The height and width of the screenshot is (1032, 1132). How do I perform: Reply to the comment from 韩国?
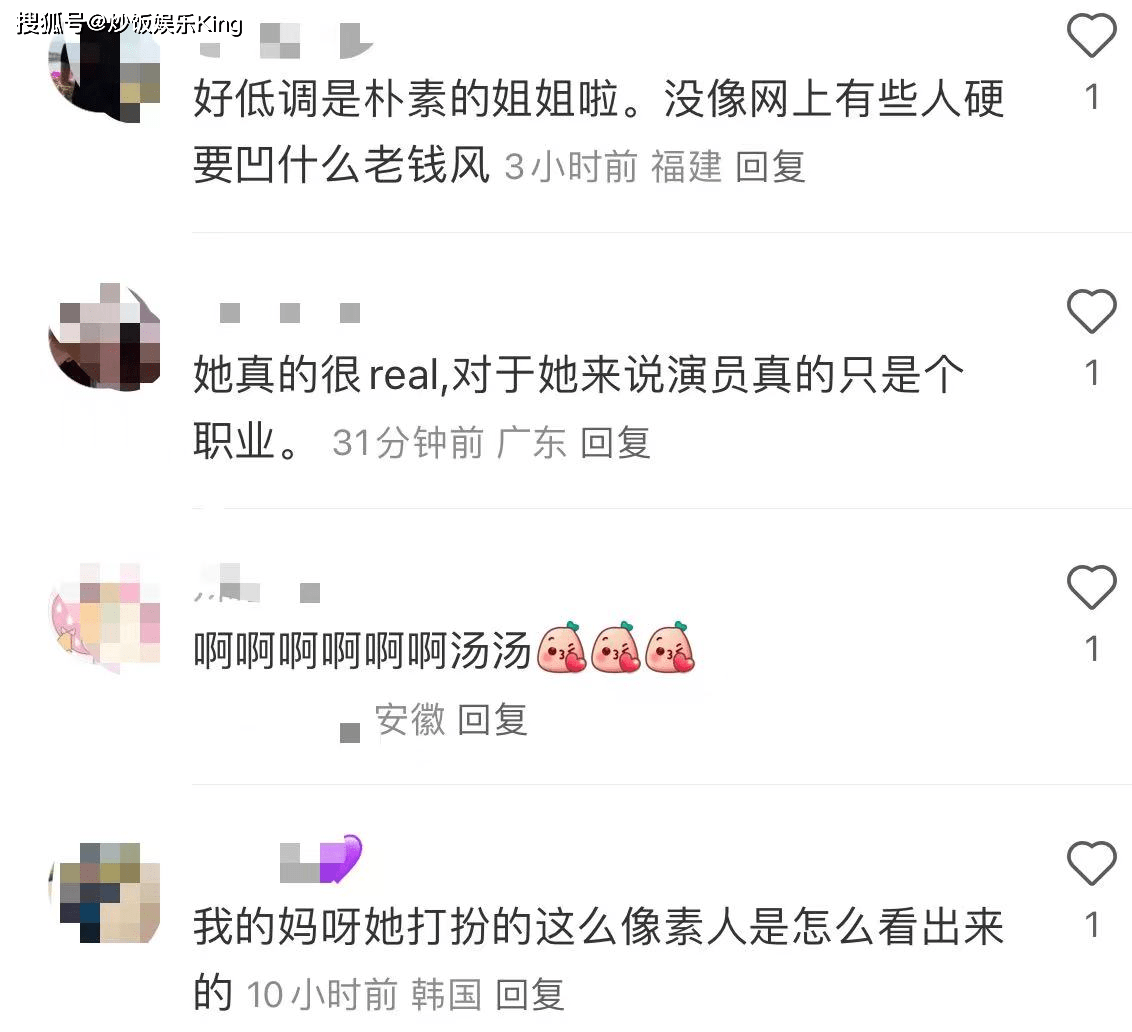[530, 994]
